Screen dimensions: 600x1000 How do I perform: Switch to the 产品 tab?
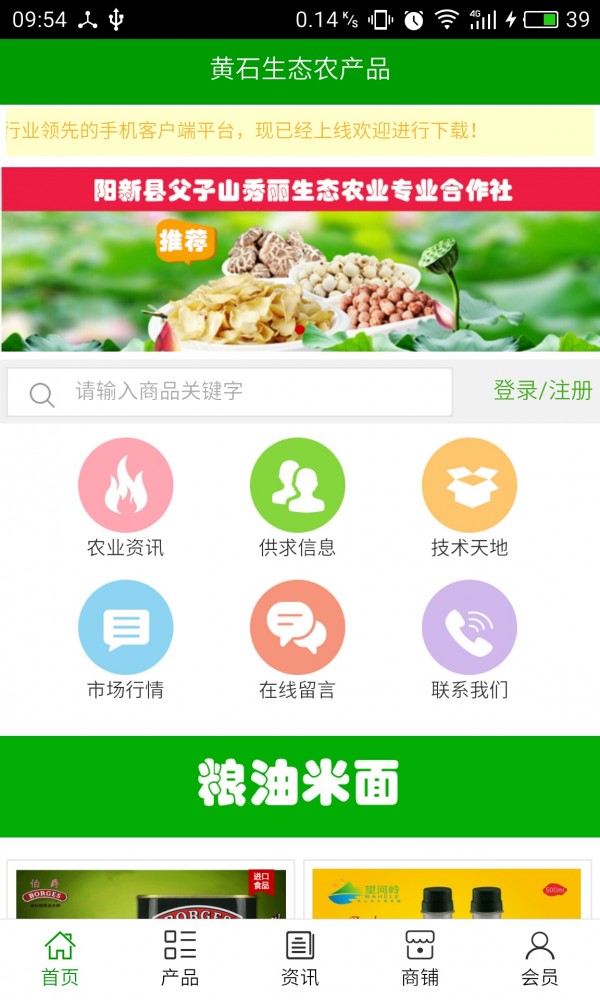180,958
